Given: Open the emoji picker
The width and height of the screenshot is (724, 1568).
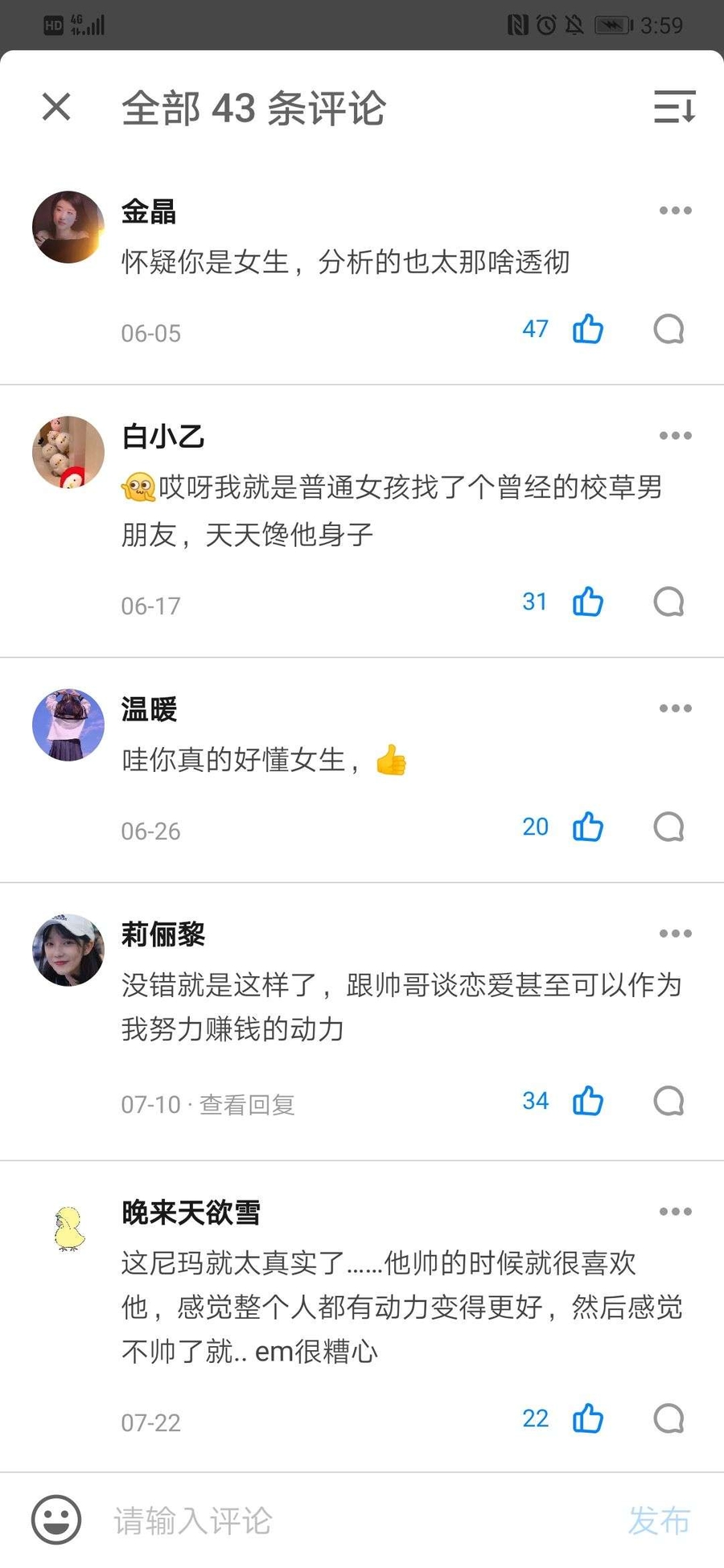Looking at the screenshot, I should coord(56,1520).
